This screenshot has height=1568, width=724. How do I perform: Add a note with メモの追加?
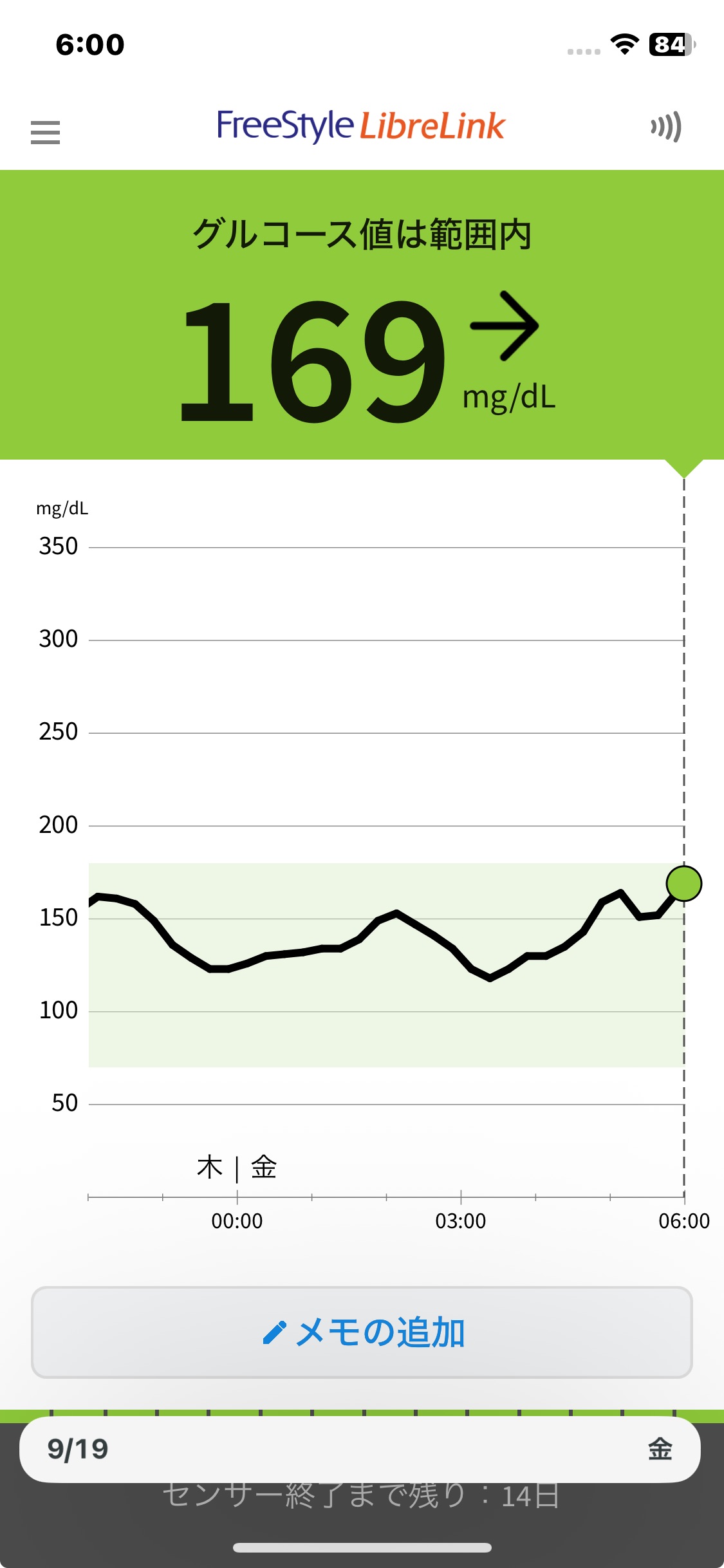point(362,1332)
